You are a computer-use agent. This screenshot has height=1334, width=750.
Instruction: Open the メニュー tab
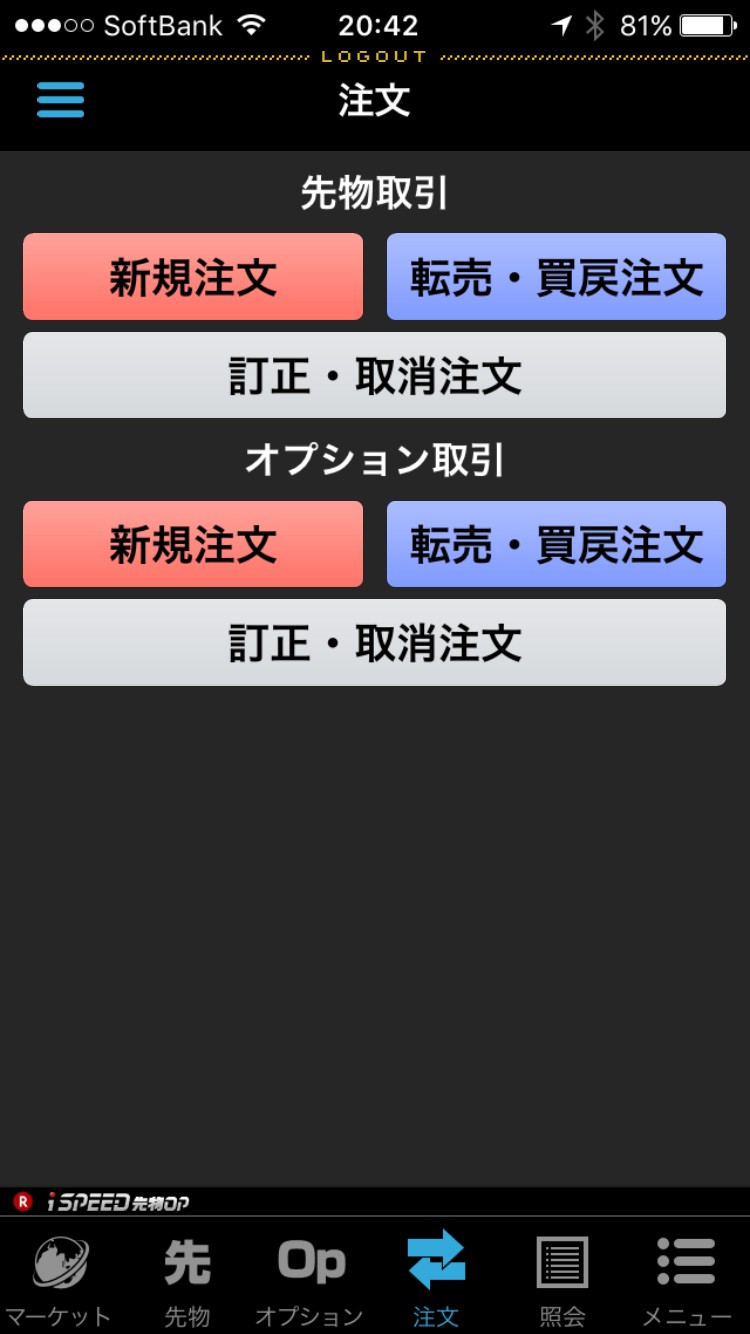(687, 1278)
